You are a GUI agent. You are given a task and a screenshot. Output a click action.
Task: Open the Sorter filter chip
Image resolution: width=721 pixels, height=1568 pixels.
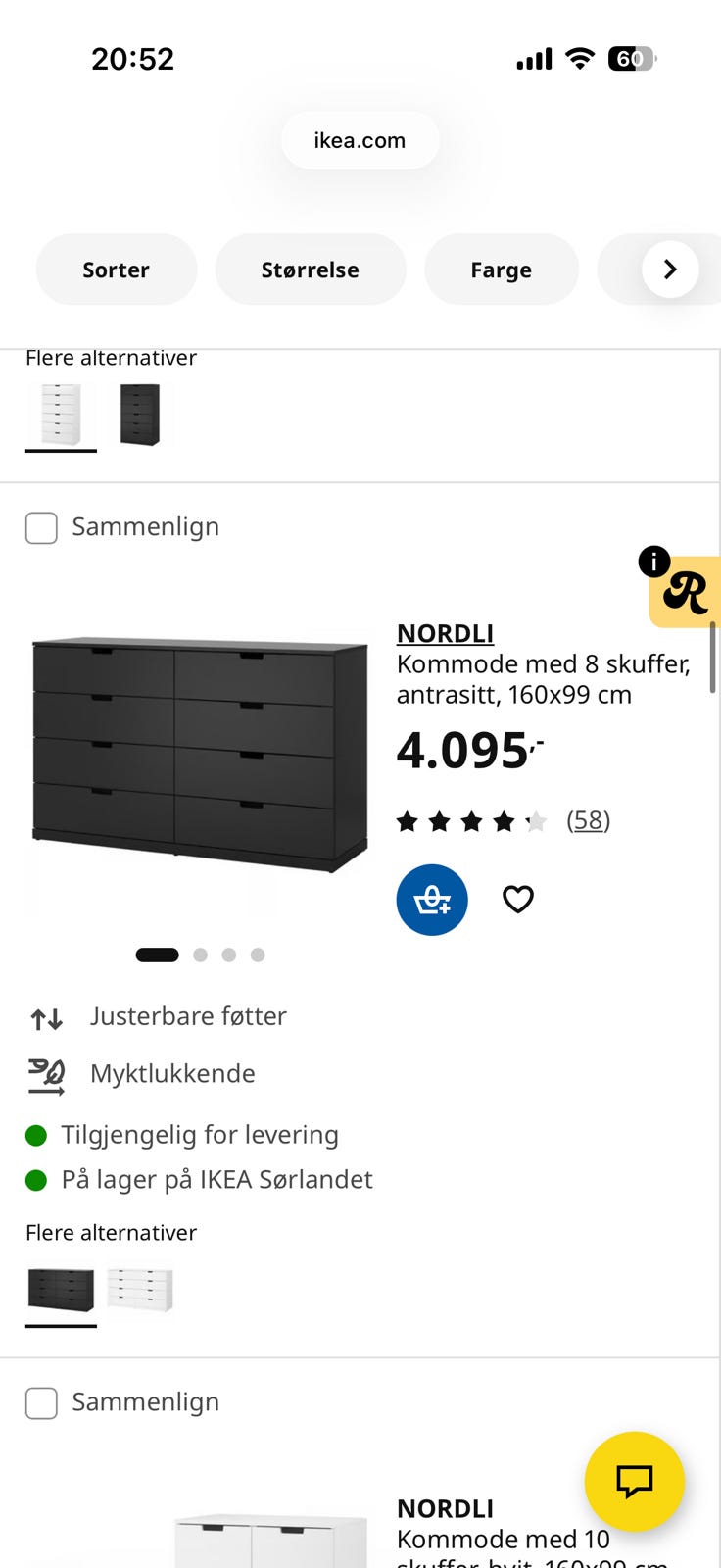[116, 269]
